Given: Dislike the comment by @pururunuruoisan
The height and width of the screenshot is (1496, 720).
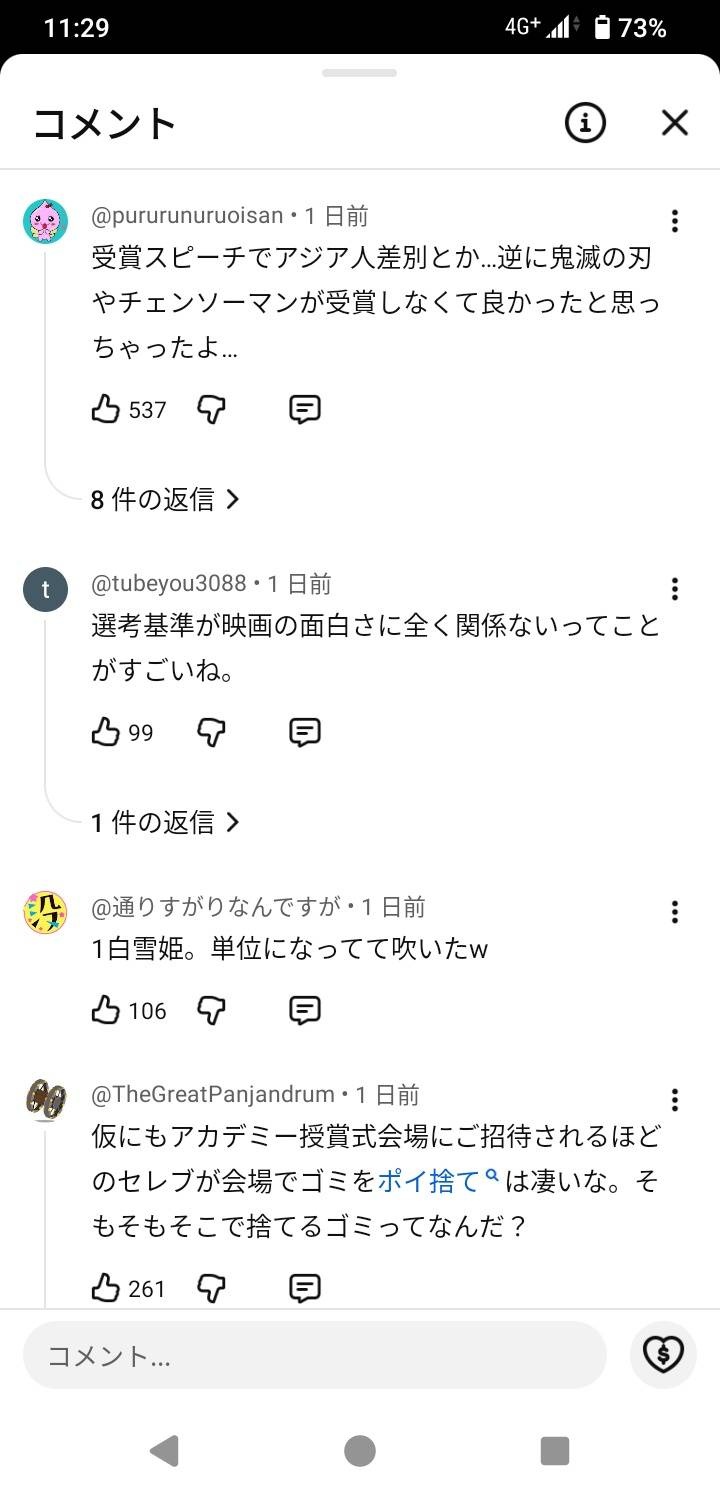Looking at the screenshot, I should point(211,409).
